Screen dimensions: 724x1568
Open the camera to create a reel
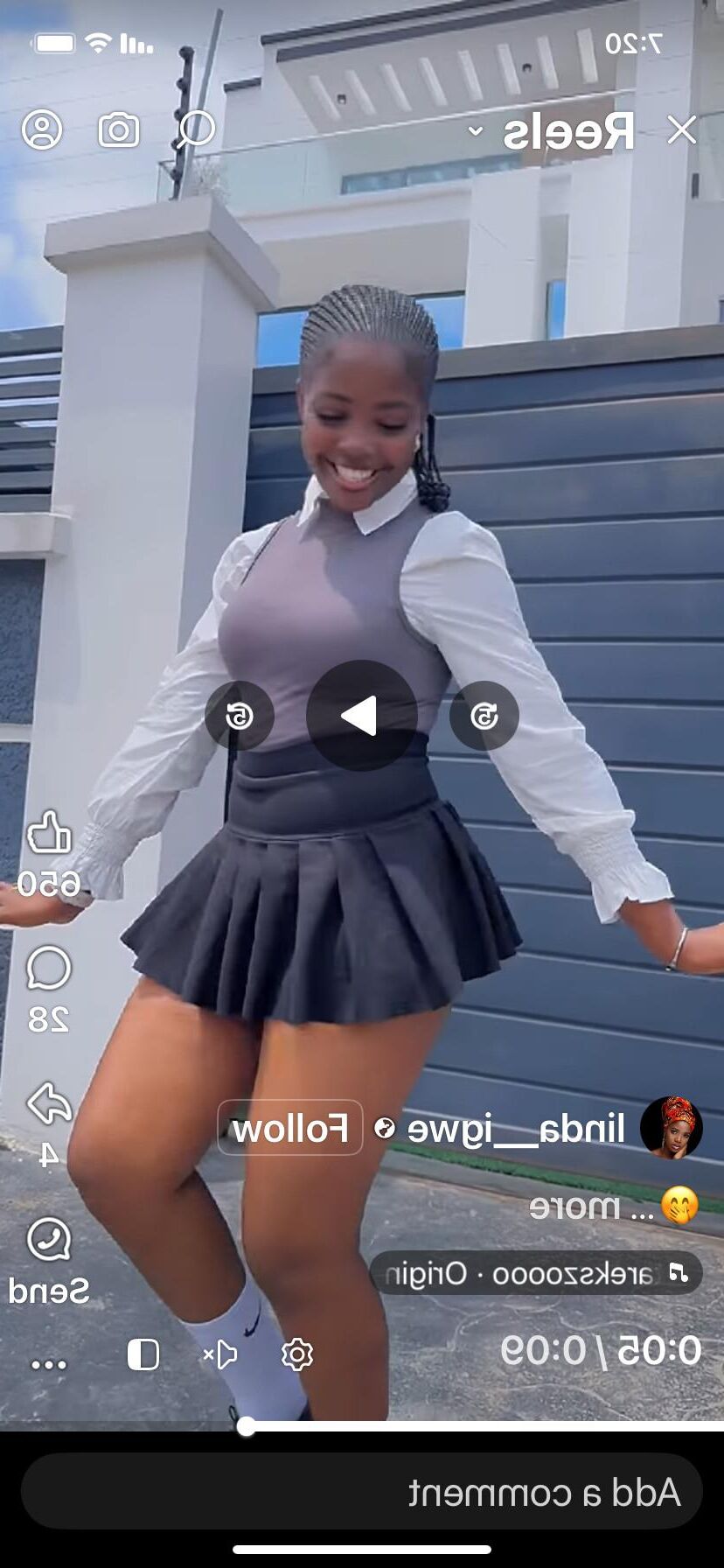coord(119,130)
